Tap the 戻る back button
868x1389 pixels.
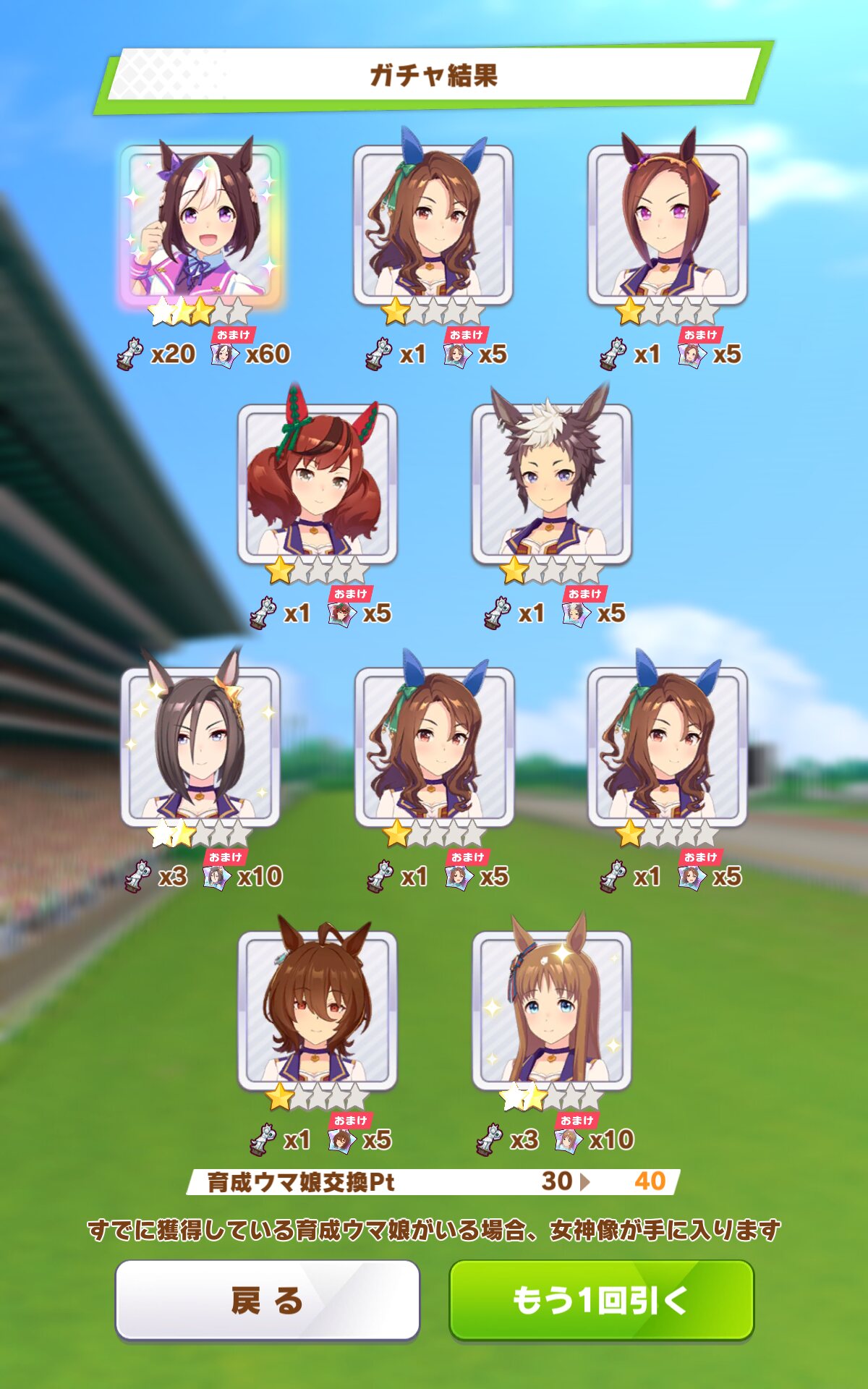(x=268, y=1299)
